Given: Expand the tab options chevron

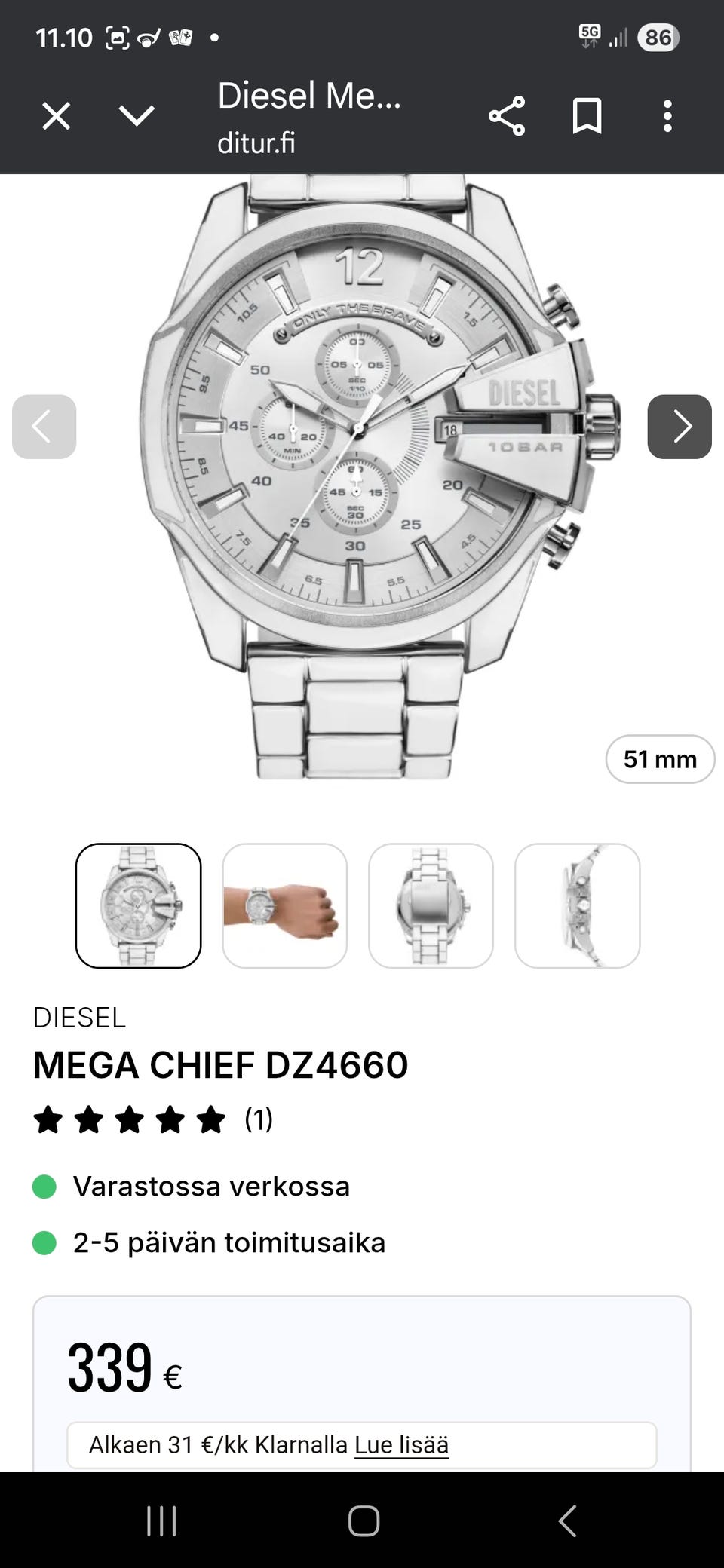Looking at the screenshot, I should pos(137,116).
